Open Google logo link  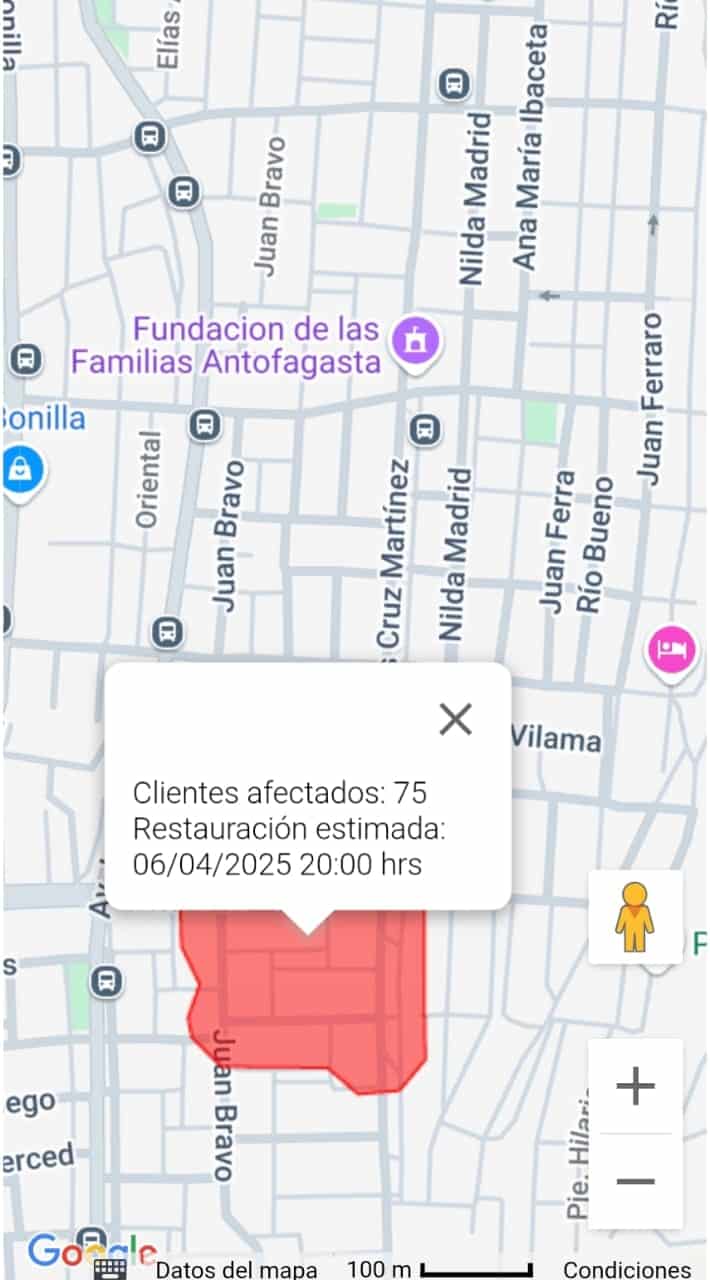tap(88, 1250)
